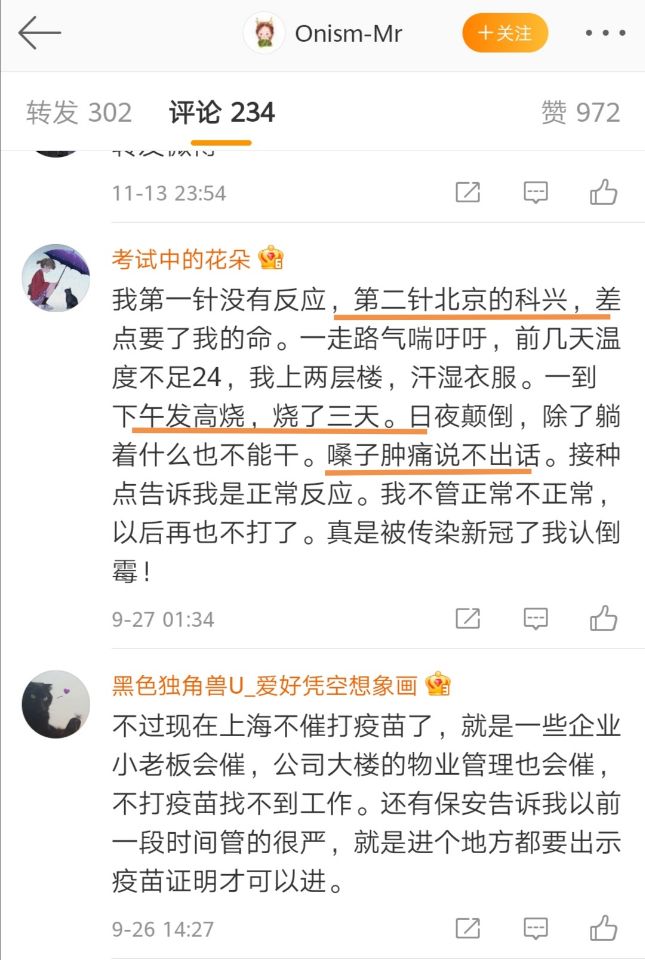Image resolution: width=645 pixels, height=960 pixels.
Task: Open the three-dot overflow menu
Action: pyautogui.click(x=605, y=34)
